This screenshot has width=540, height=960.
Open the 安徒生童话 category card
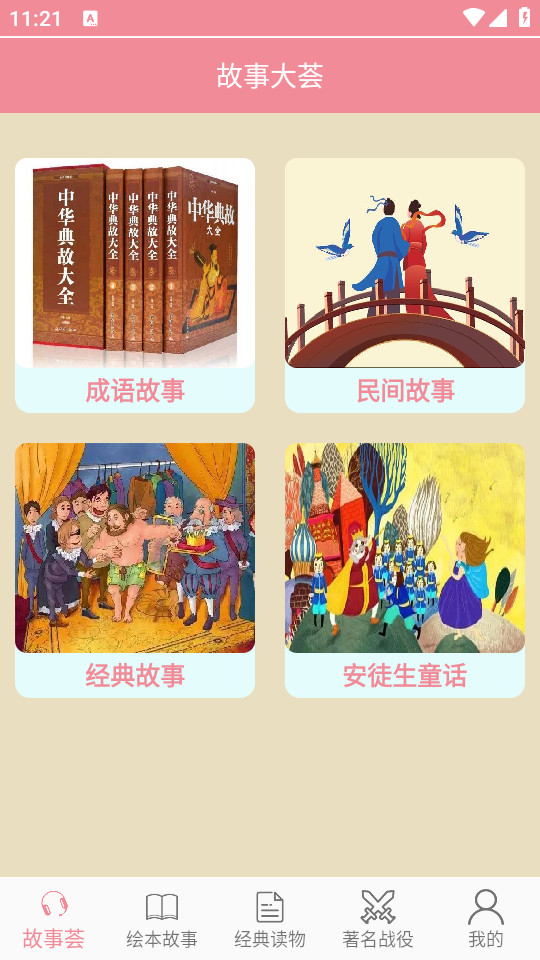click(405, 570)
